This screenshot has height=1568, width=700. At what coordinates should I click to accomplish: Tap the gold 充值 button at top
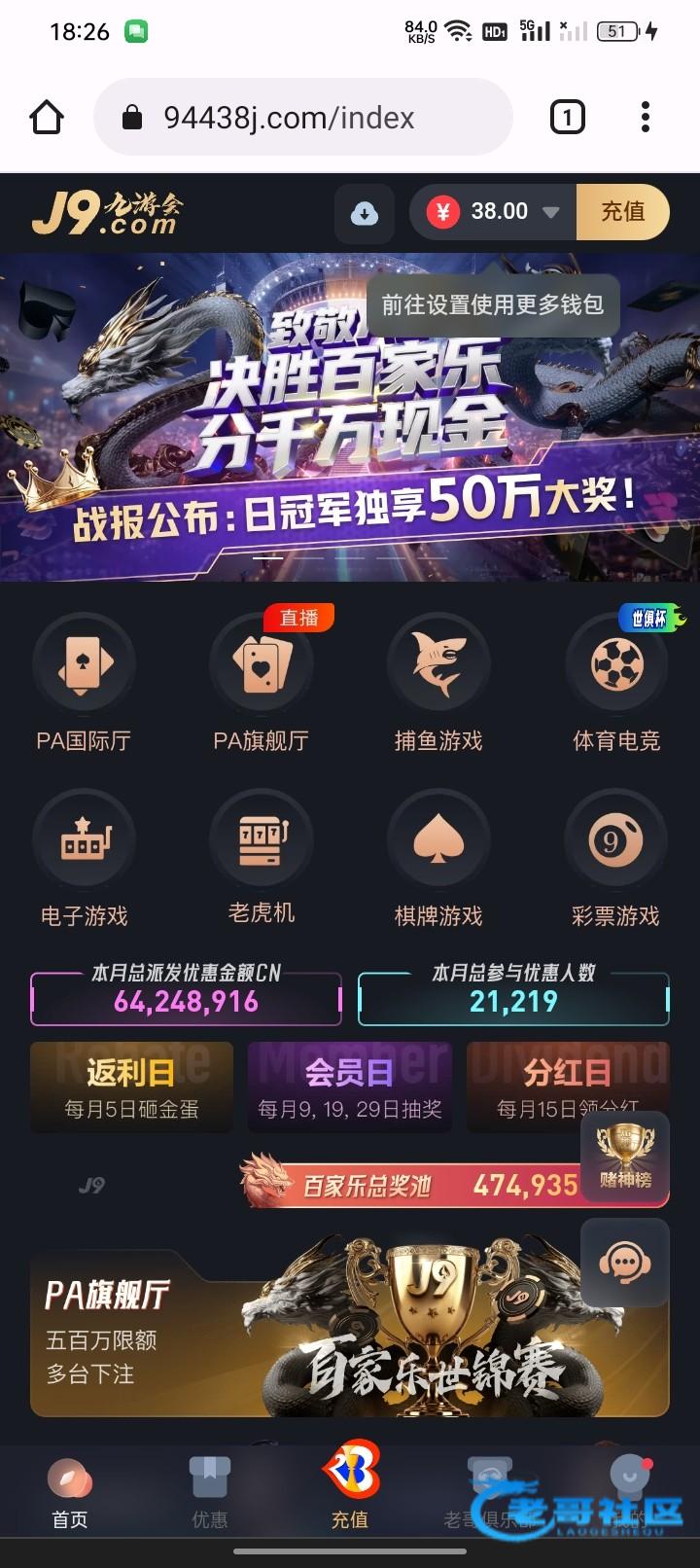tap(622, 212)
